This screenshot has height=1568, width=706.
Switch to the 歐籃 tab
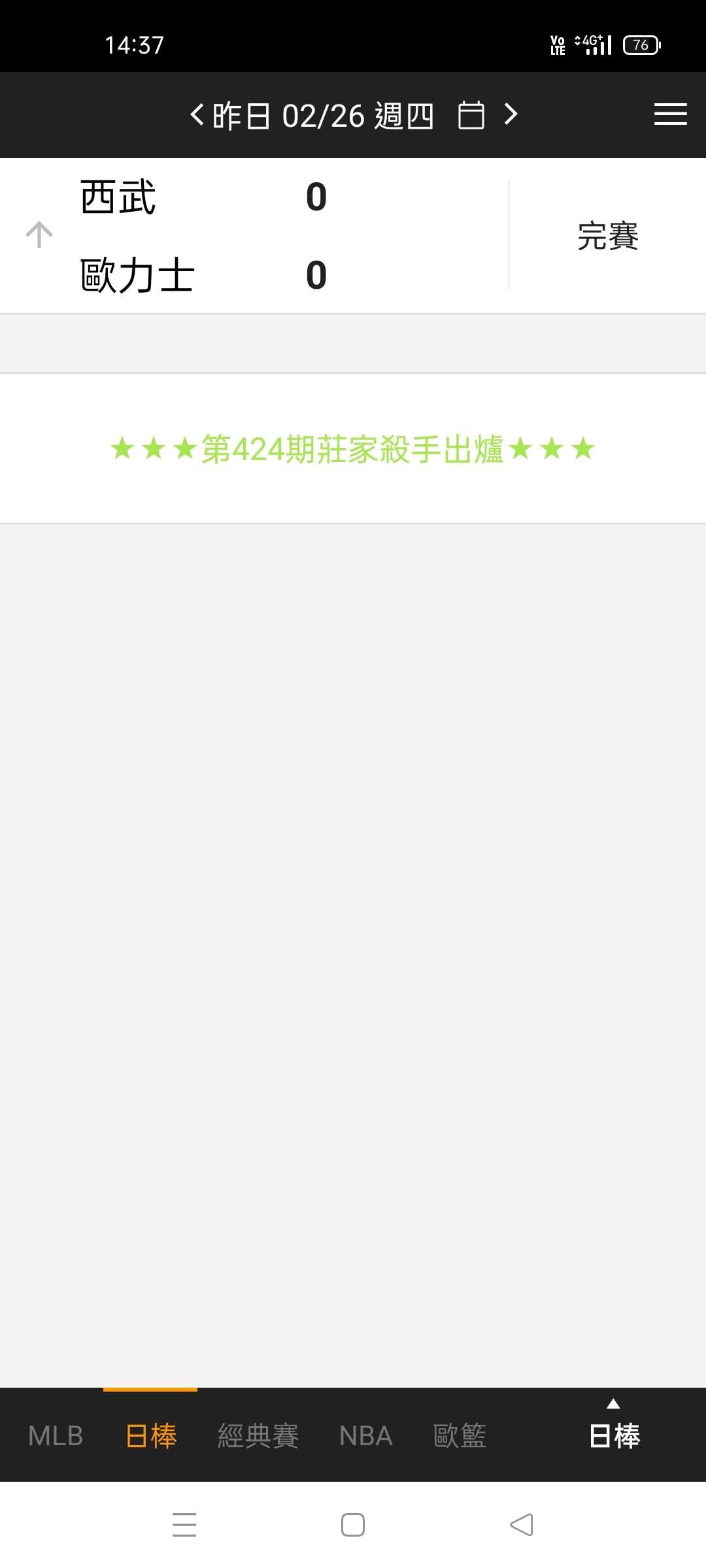coord(460,1436)
